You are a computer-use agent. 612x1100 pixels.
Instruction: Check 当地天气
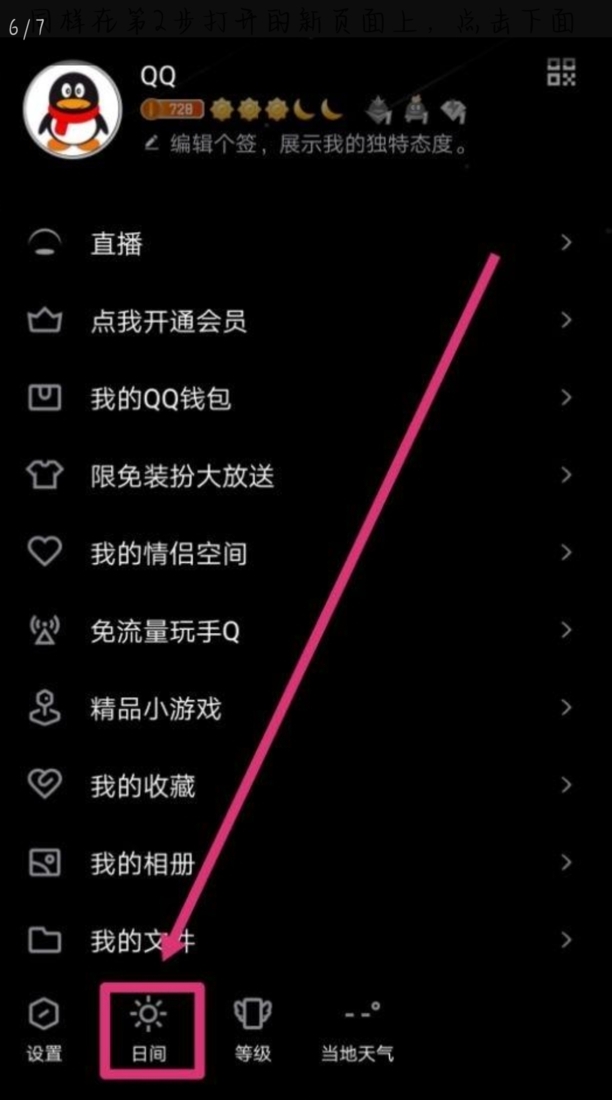point(357,1030)
